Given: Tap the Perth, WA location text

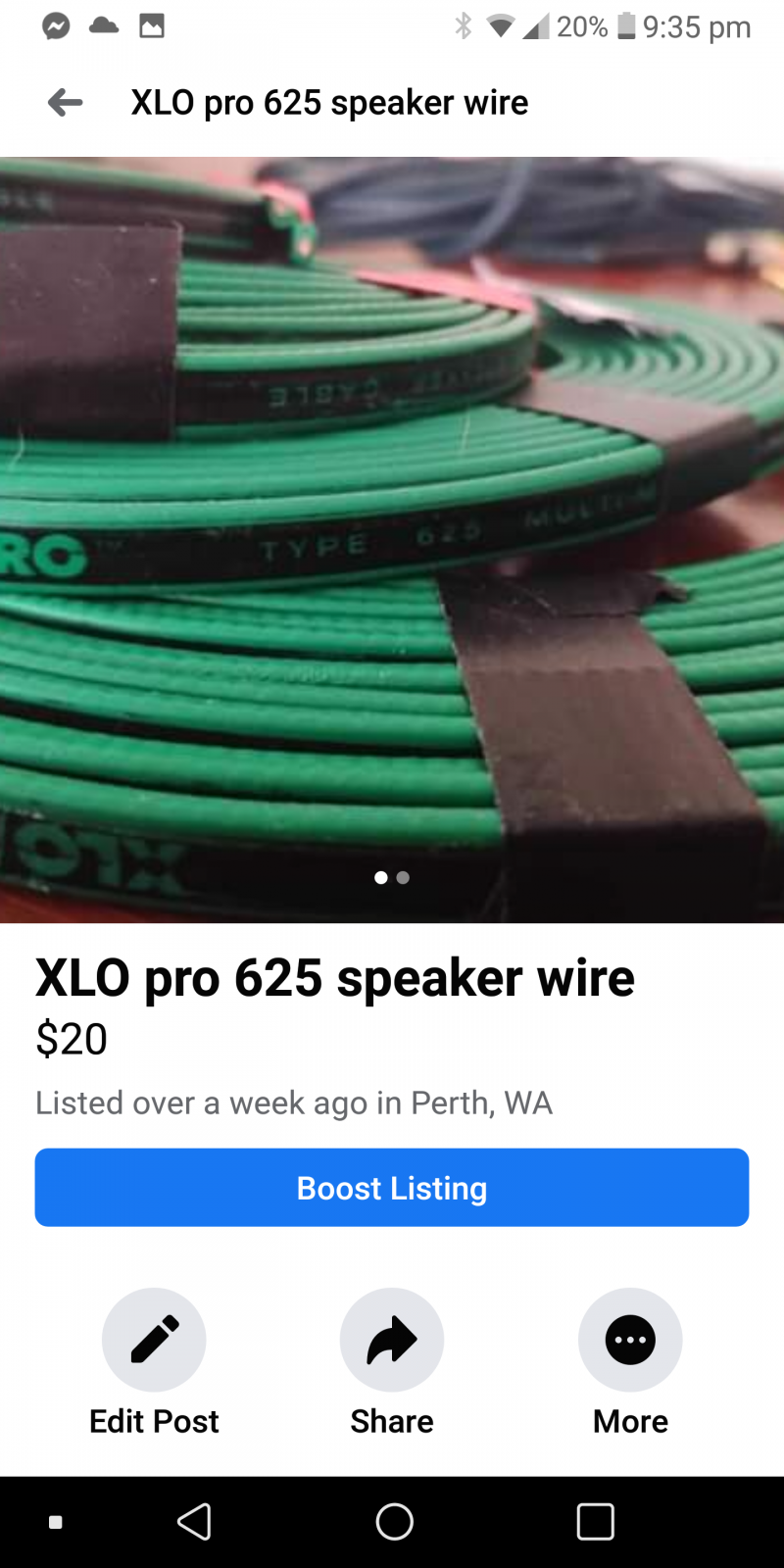Looking at the screenshot, I should [479, 1102].
